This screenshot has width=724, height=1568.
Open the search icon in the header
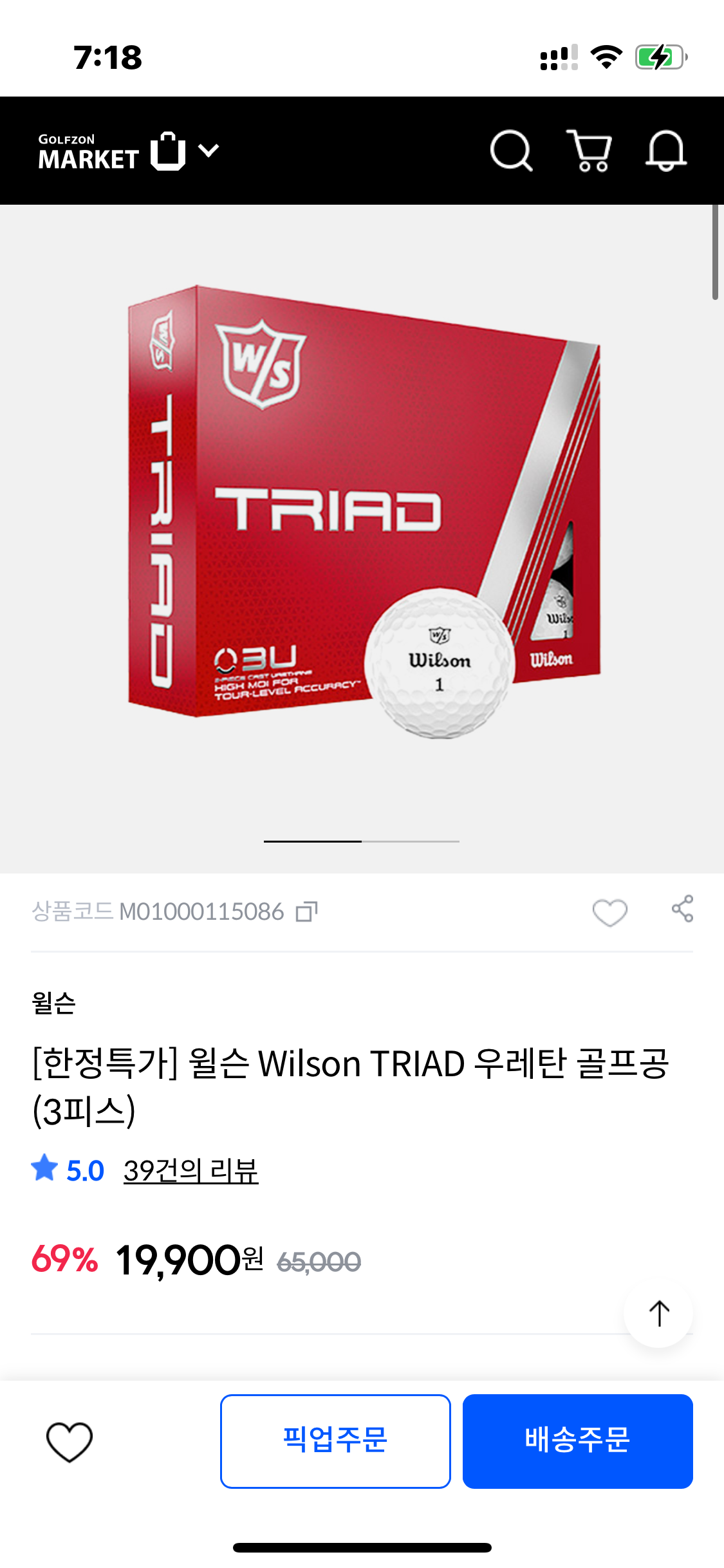point(512,151)
